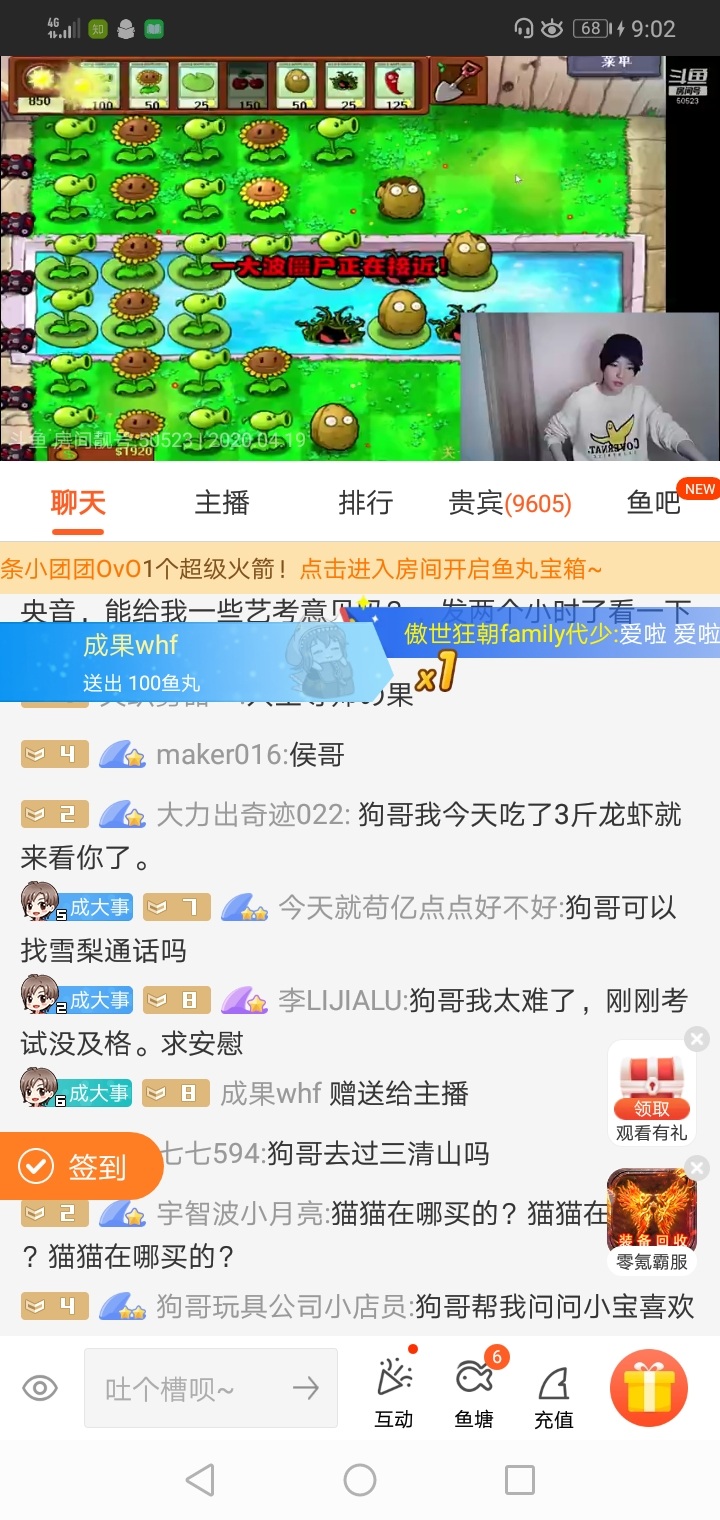The width and height of the screenshot is (720, 1520).
Task: Tap the 吐个槽呗 chat input field
Action: coord(211,1388)
